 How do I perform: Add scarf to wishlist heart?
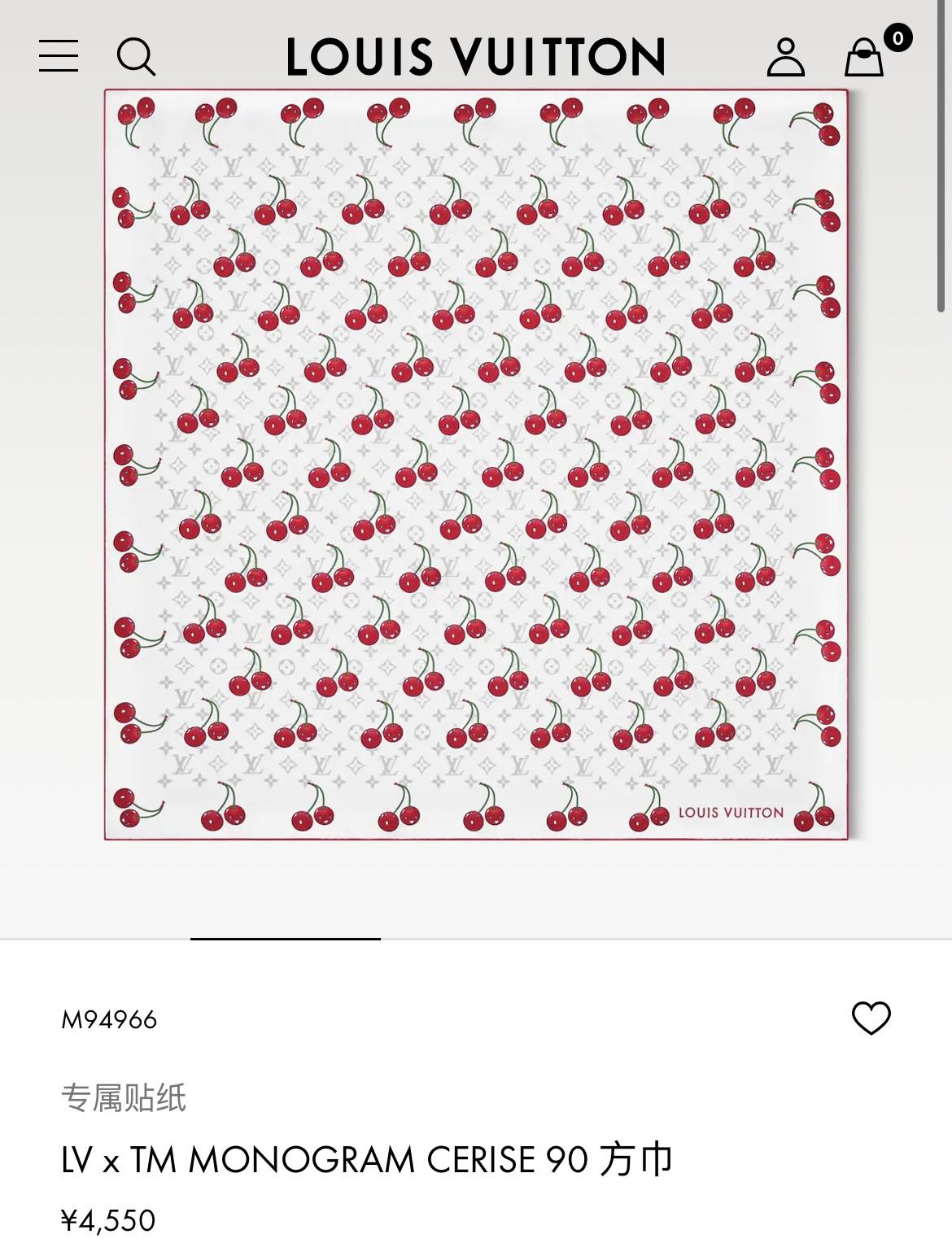[x=871, y=1018]
